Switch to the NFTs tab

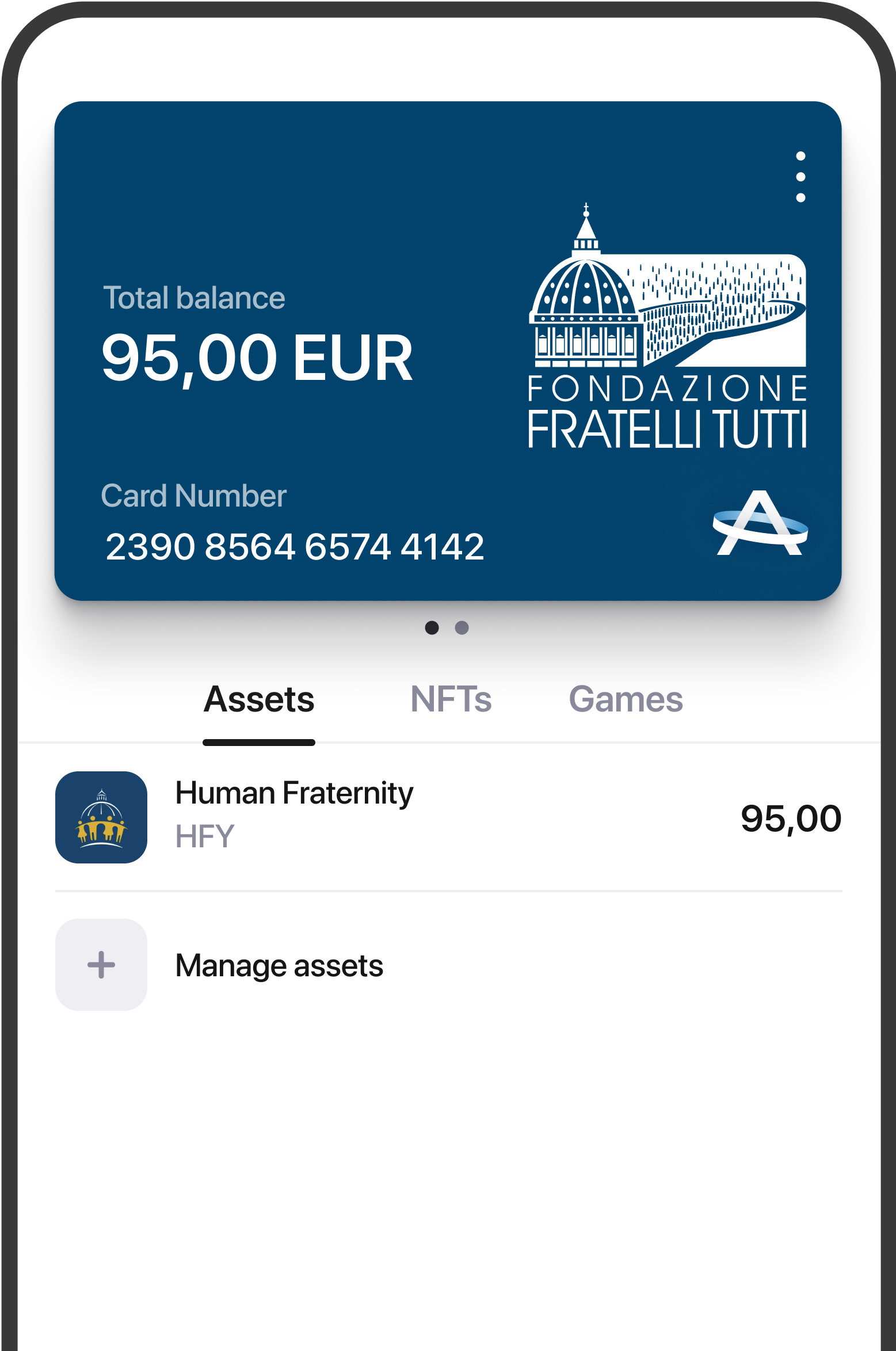pyautogui.click(x=451, y=699)
